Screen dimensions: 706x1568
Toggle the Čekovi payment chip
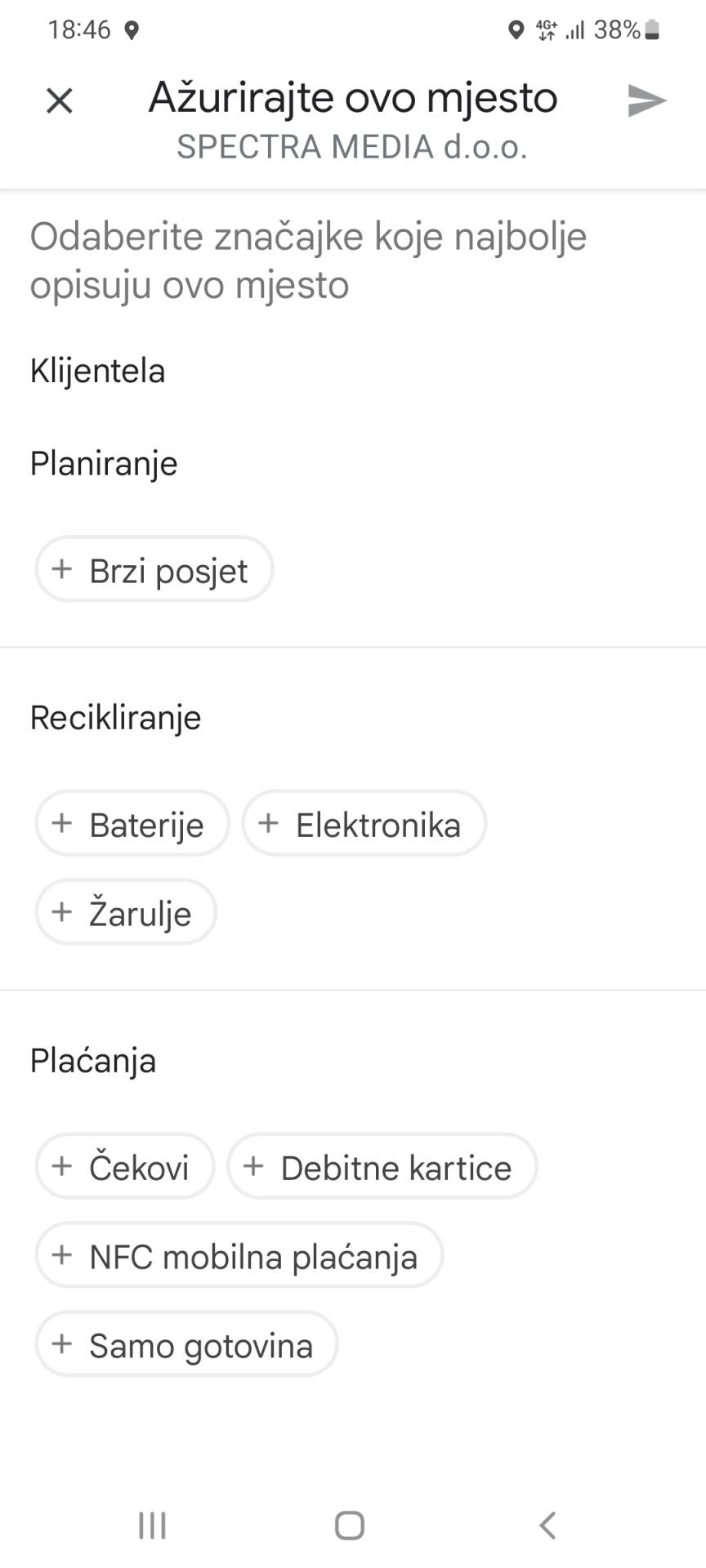tap(124, 1166)
